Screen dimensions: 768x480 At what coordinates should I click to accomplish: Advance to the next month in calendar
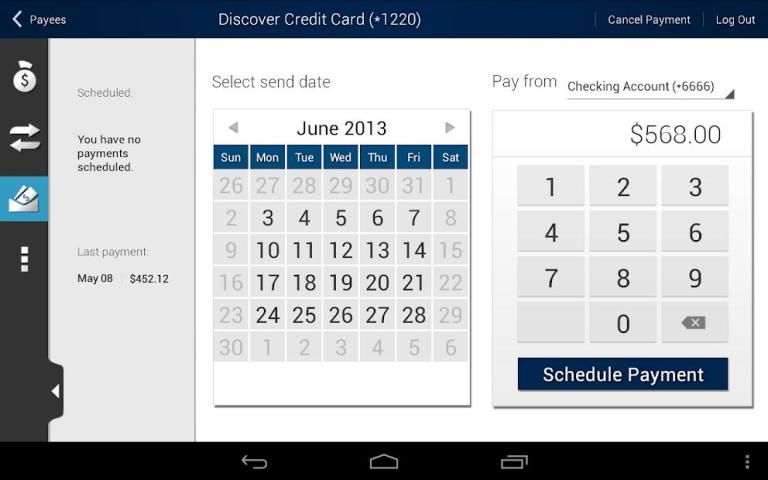[450, 128]
